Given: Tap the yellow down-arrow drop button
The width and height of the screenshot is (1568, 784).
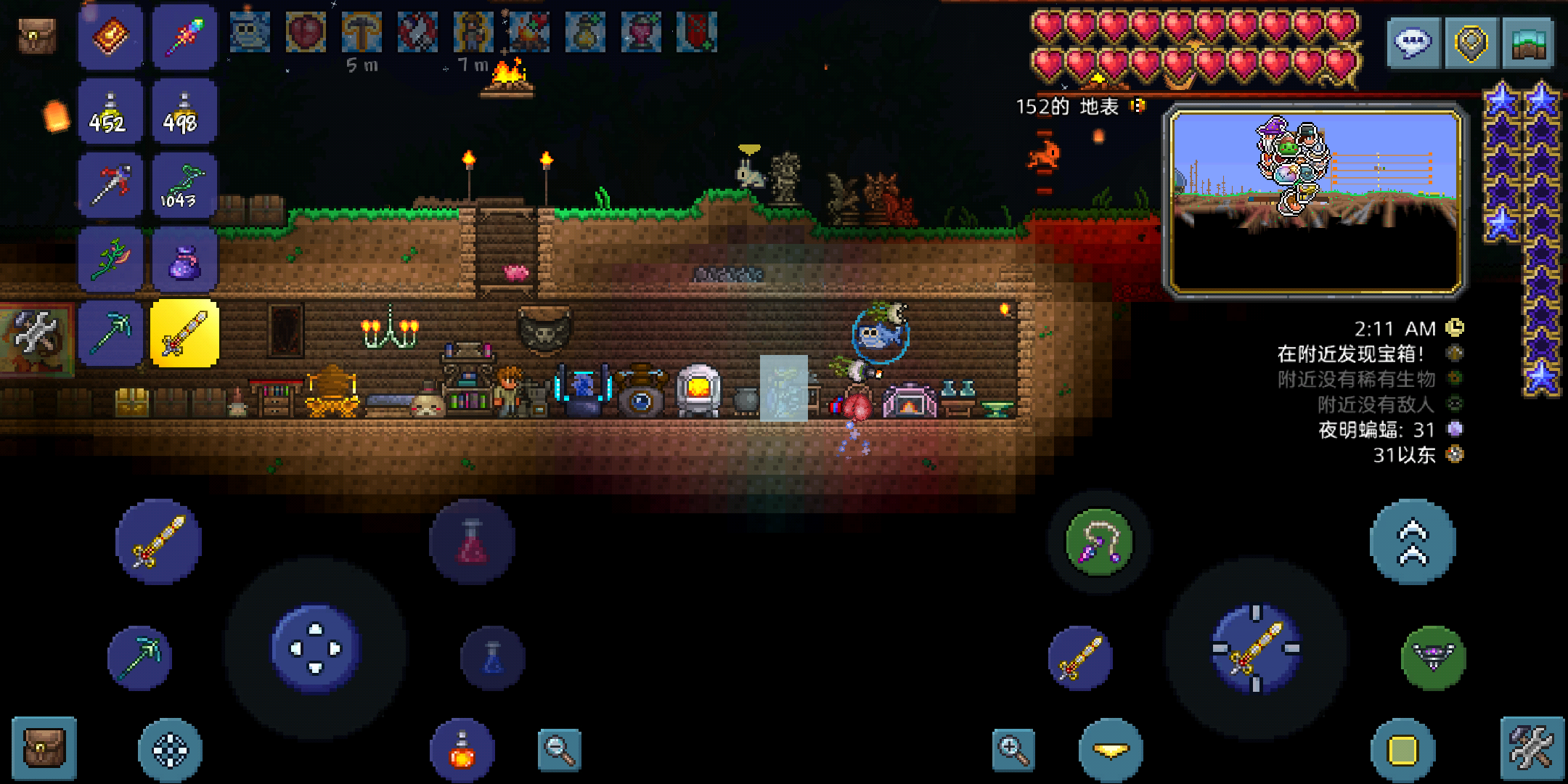Looking at the screenshot, I should [1110, 750].
